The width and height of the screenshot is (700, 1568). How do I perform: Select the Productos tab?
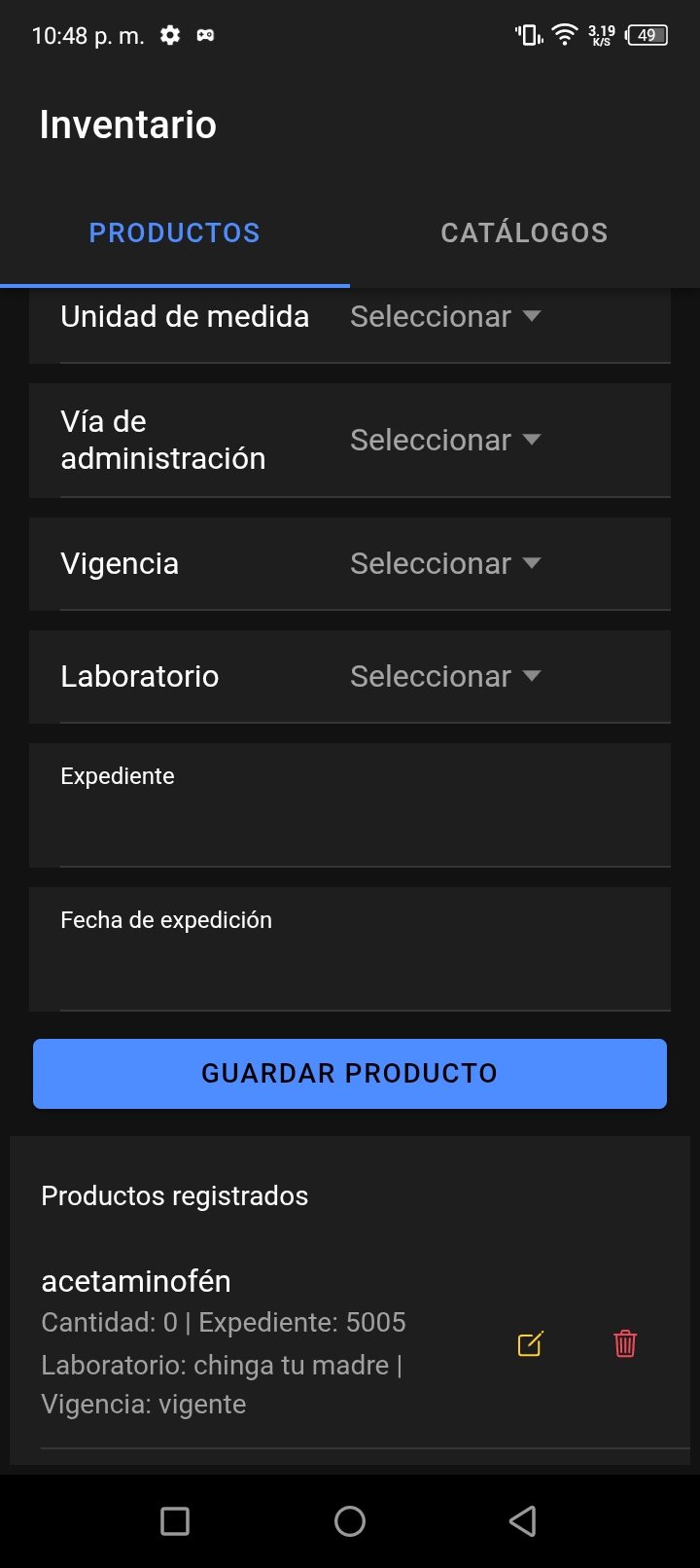[175, 233]
